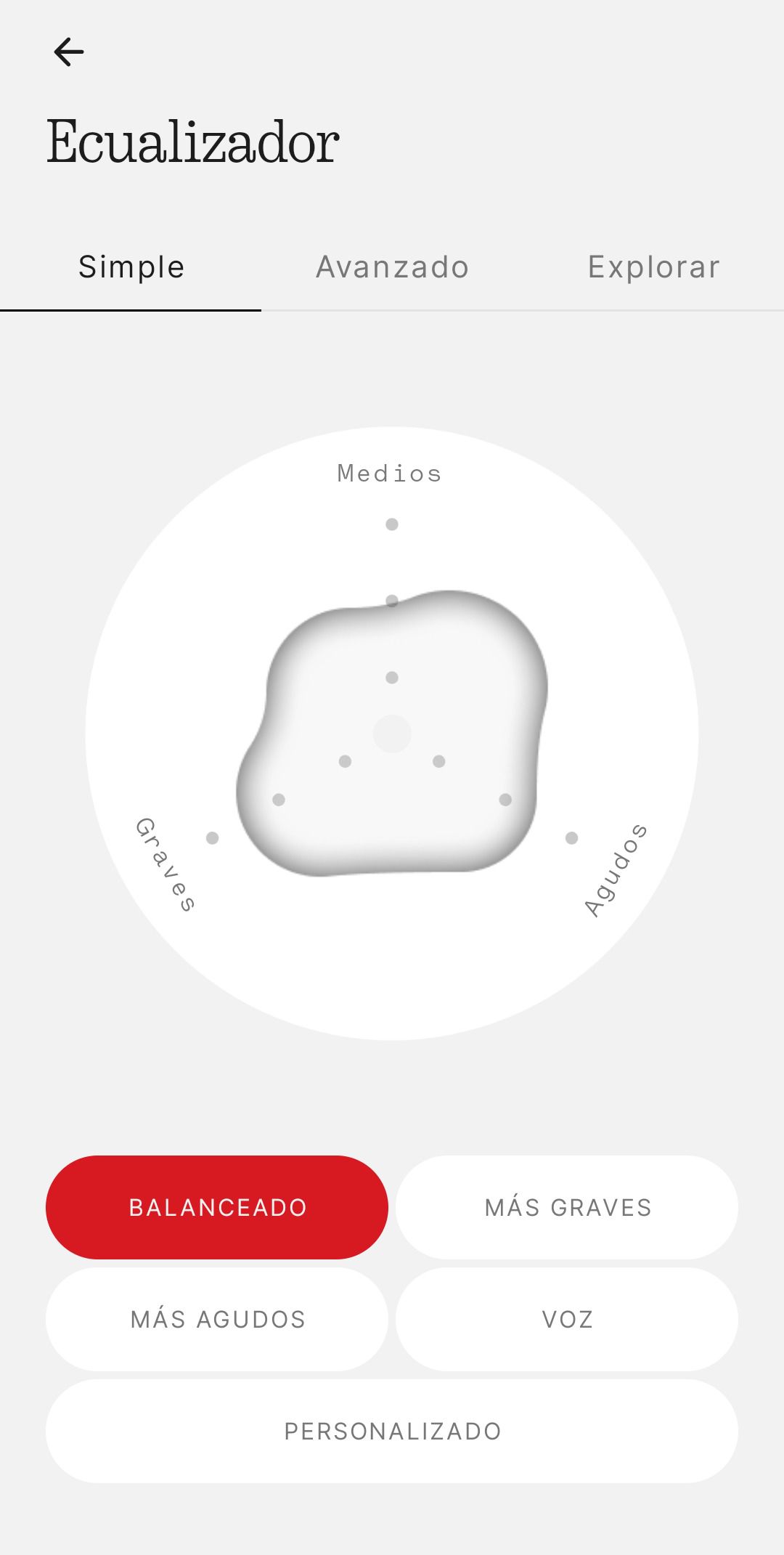Switch to the Avanzado tab
Viewport: 784px width, 1555px height.
click(392, 267)
